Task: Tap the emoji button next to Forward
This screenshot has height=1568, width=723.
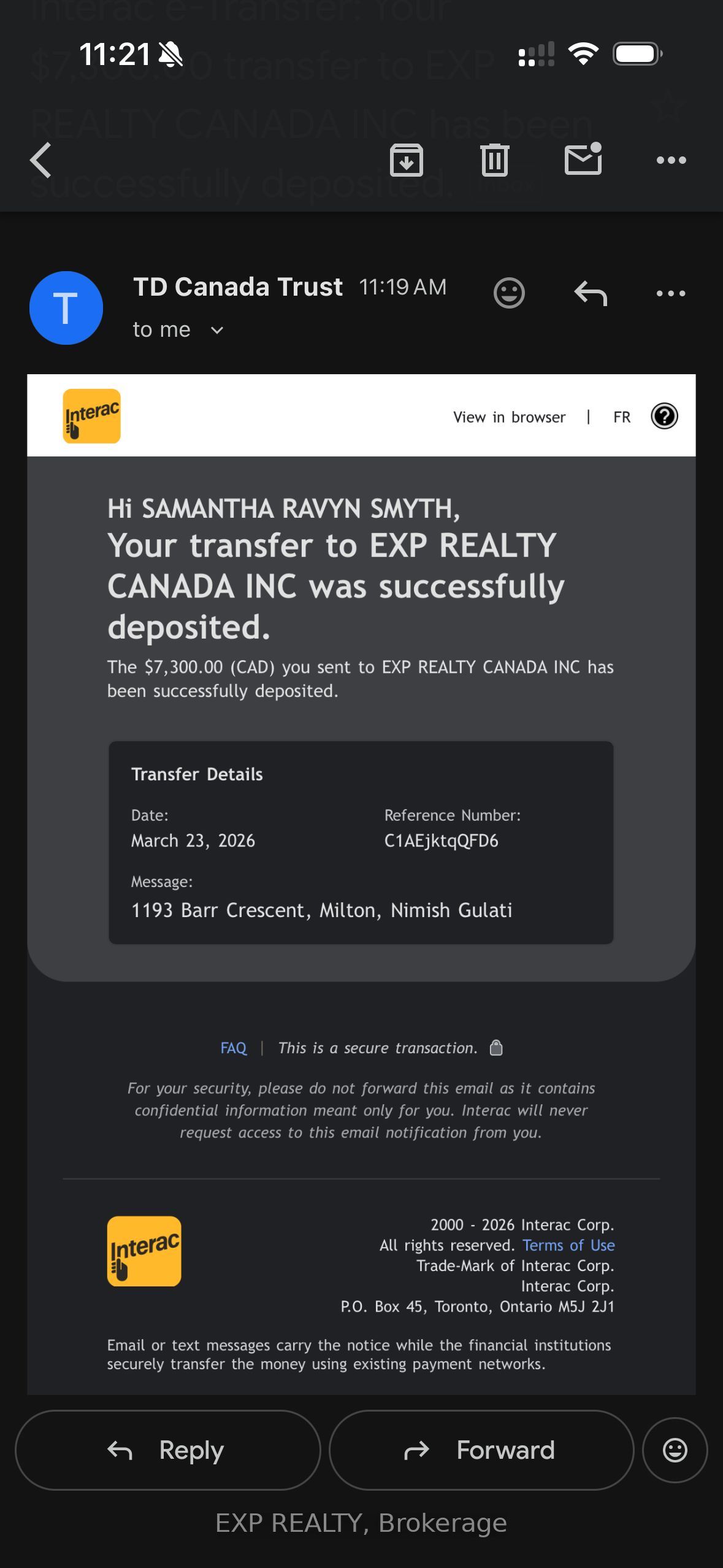Action: [675, 1450]
